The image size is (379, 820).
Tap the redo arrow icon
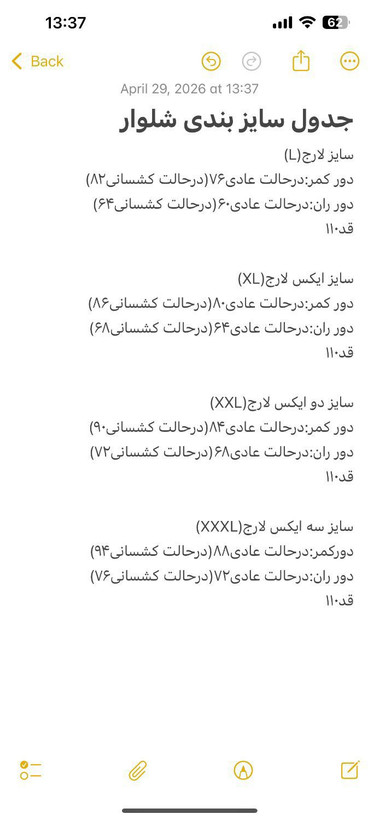click(251, 62)
